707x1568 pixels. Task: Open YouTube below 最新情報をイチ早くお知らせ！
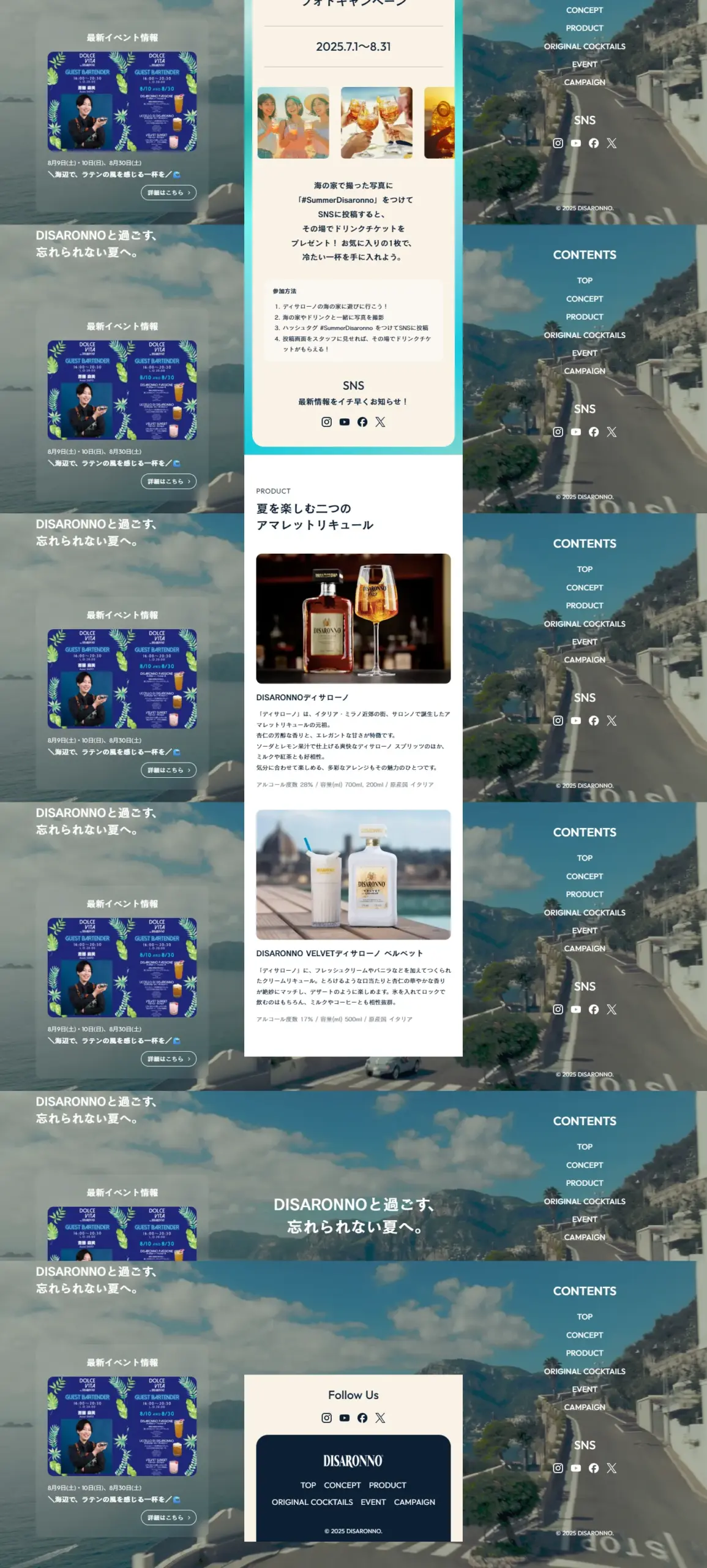[x=345, y=422]
